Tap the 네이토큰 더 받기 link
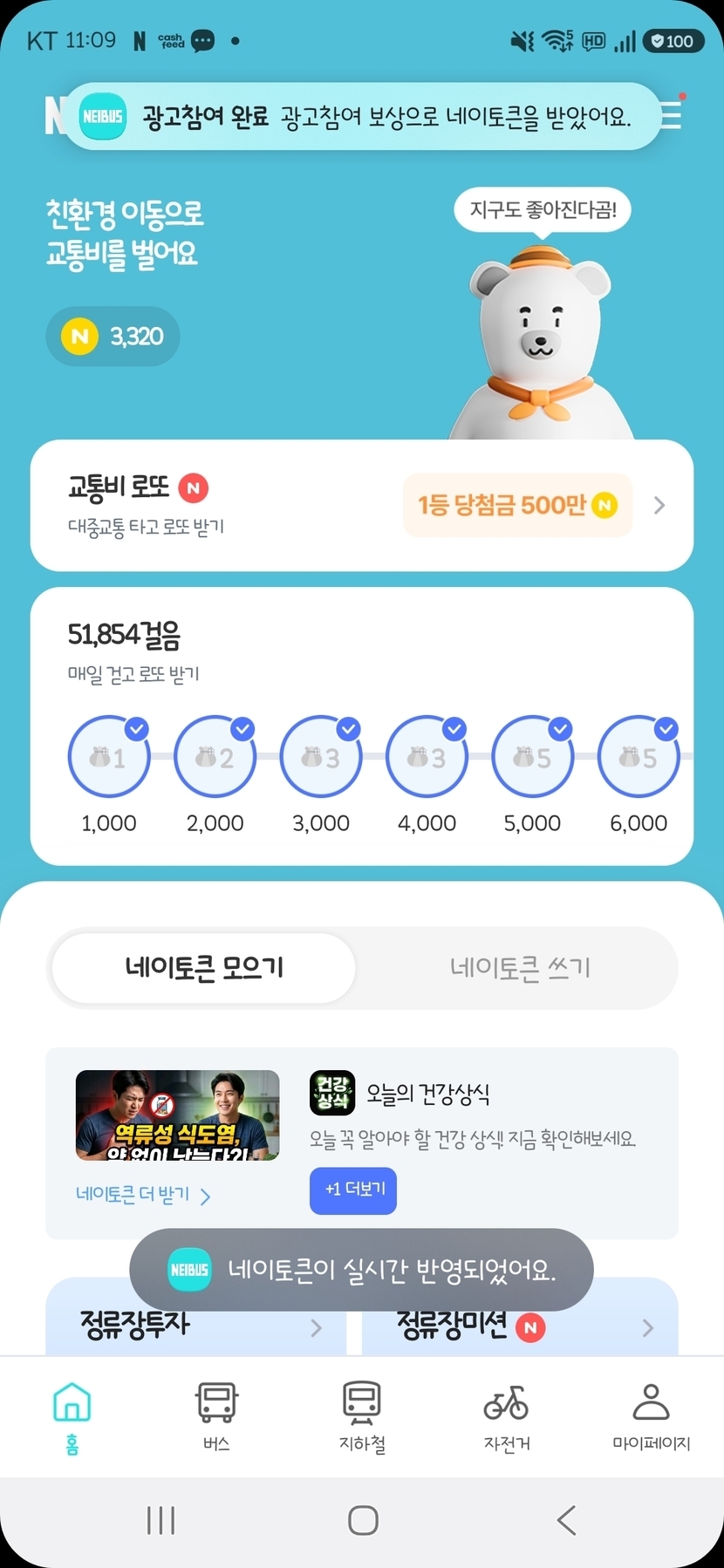This screenshot has width=724, height=1568. tap(143, 1195)
